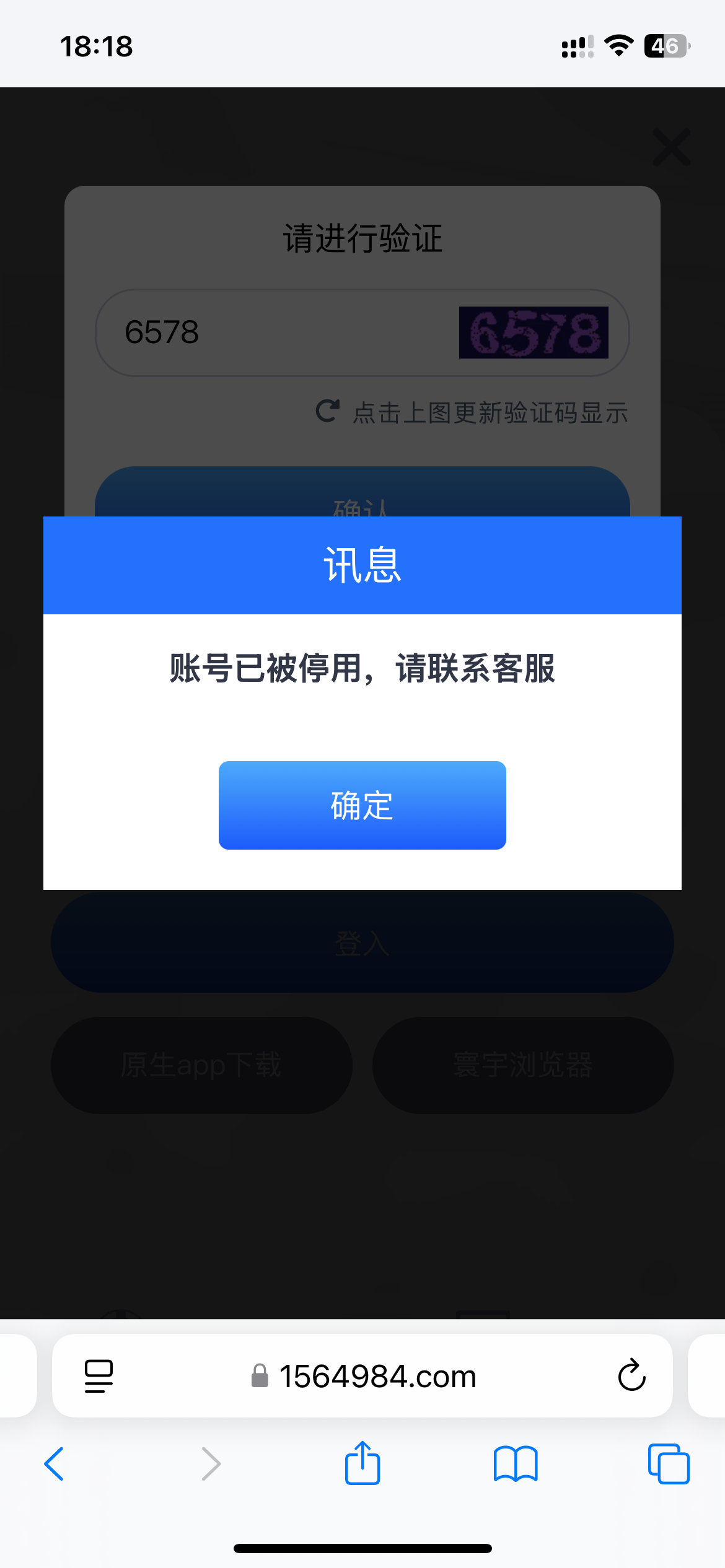Viewport: 725px width, 1568px height.
Task: Tap the captcha image to refresh it
Action: pos(534,333)
